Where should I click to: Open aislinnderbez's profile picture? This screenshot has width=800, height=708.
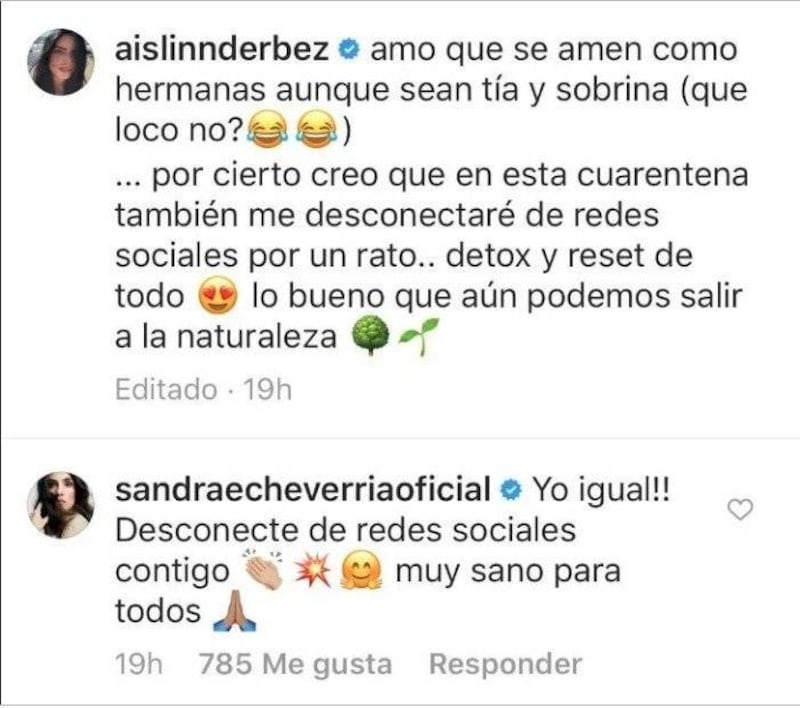[61, 62]
